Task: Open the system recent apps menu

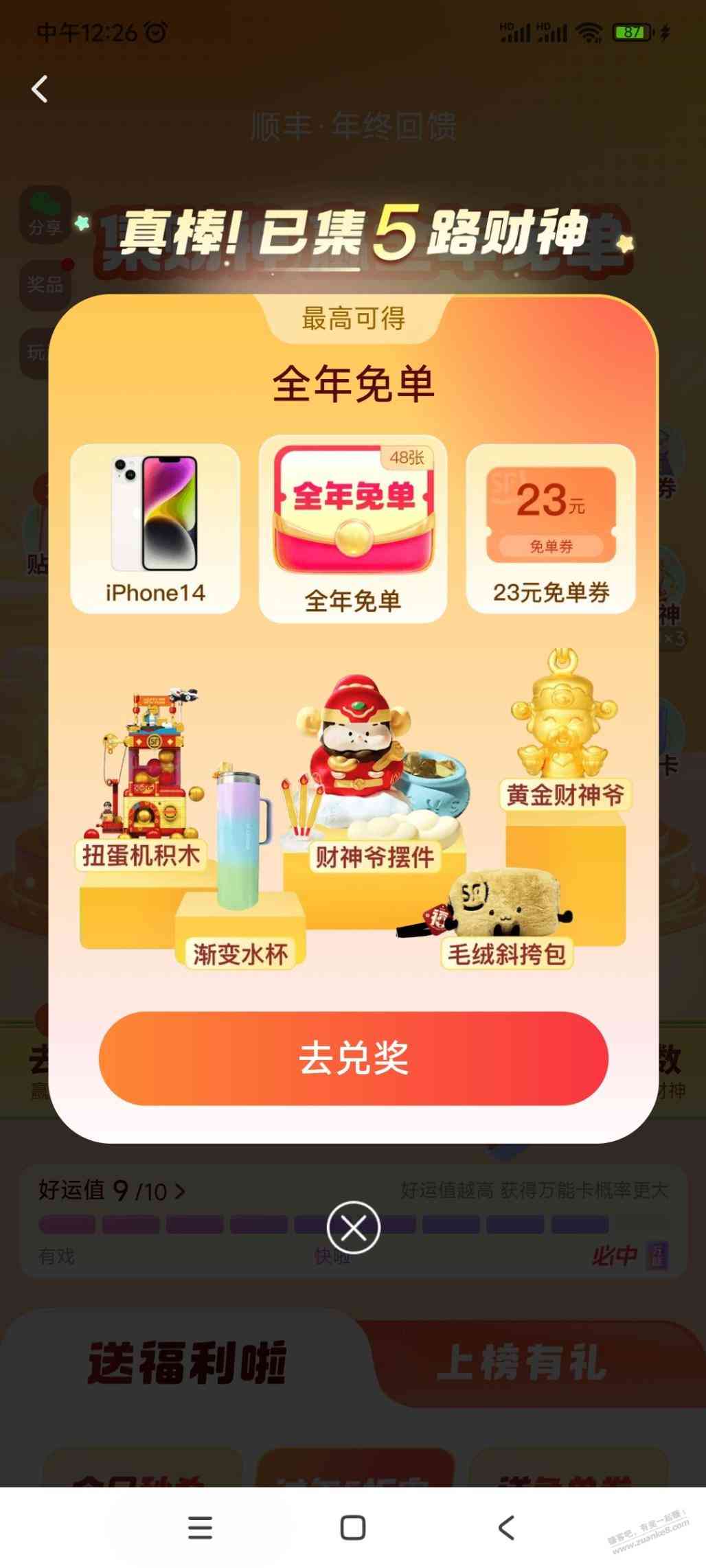Action: (x=200, y=1528)
